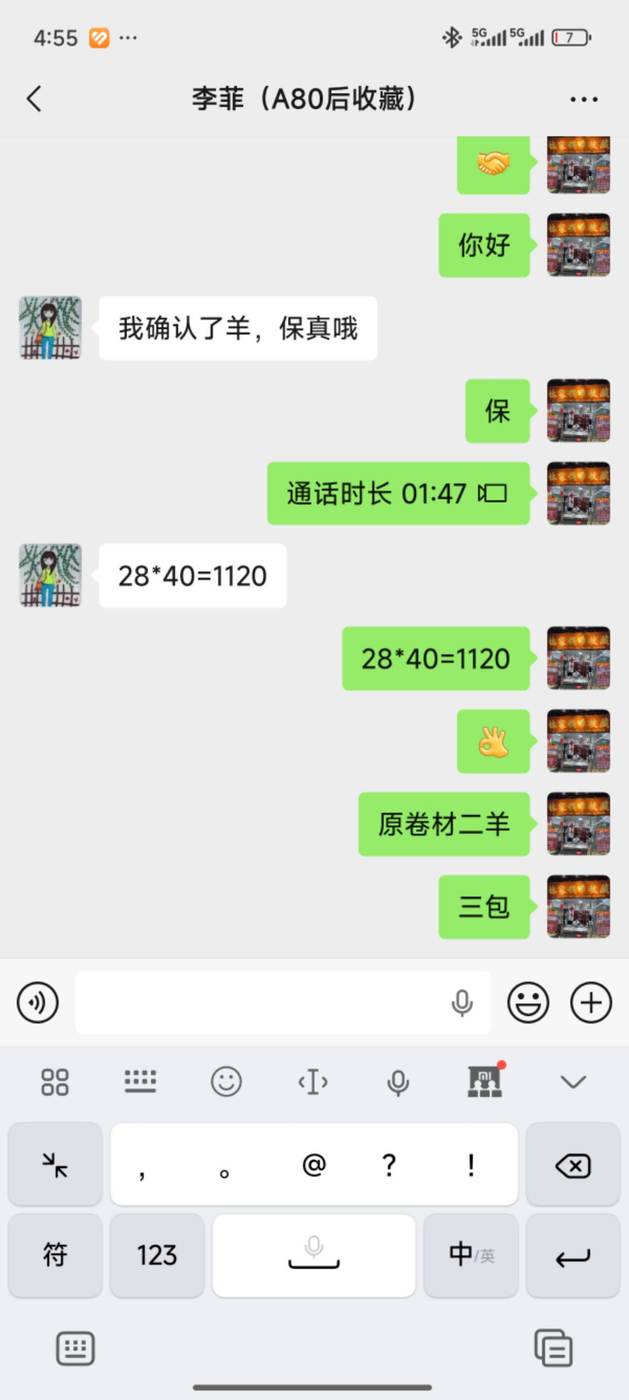Image resolution: width=629 pixels, height=1400 pixels.
Task: Open the plus attachment menu
Action: click(x=591, y=1001)
